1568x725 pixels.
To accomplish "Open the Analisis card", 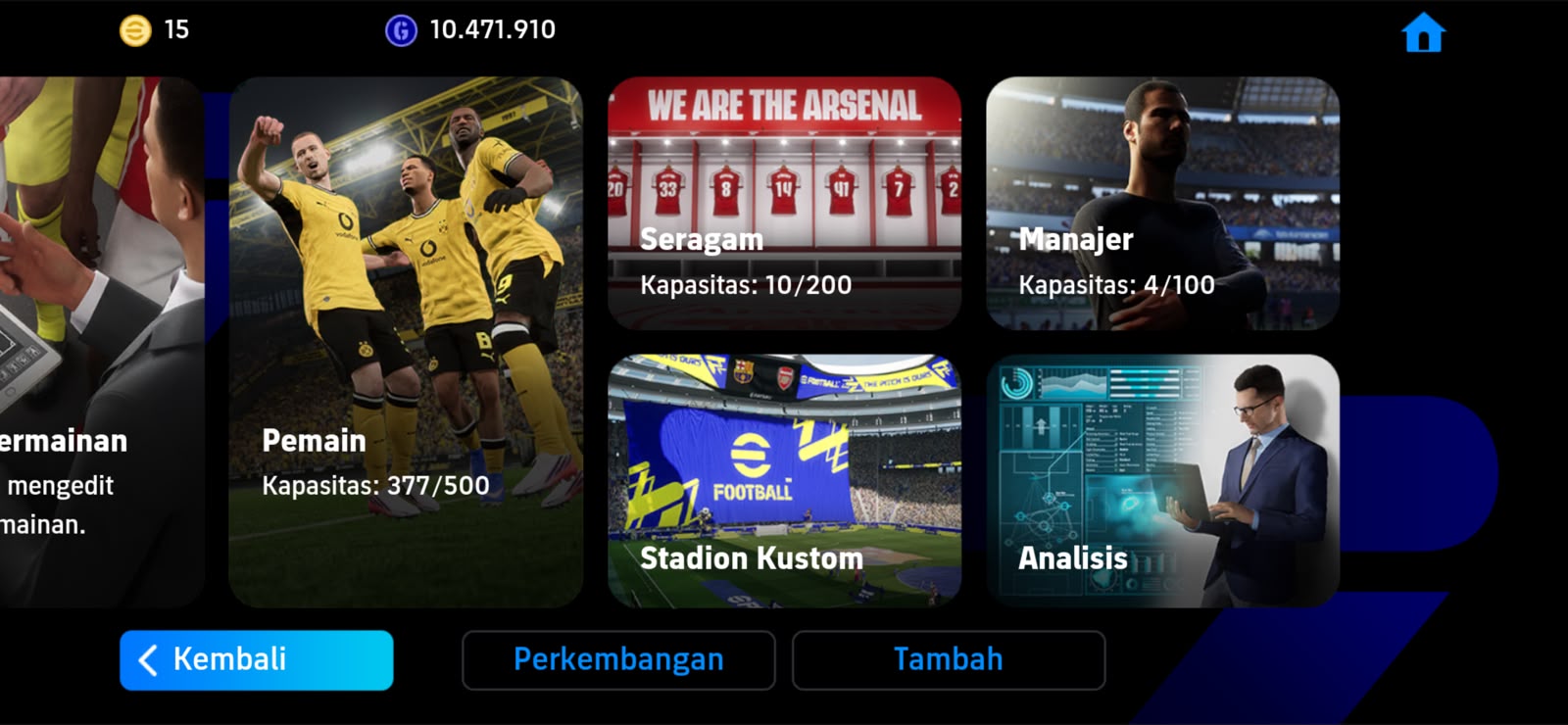I will [1162, 481].
